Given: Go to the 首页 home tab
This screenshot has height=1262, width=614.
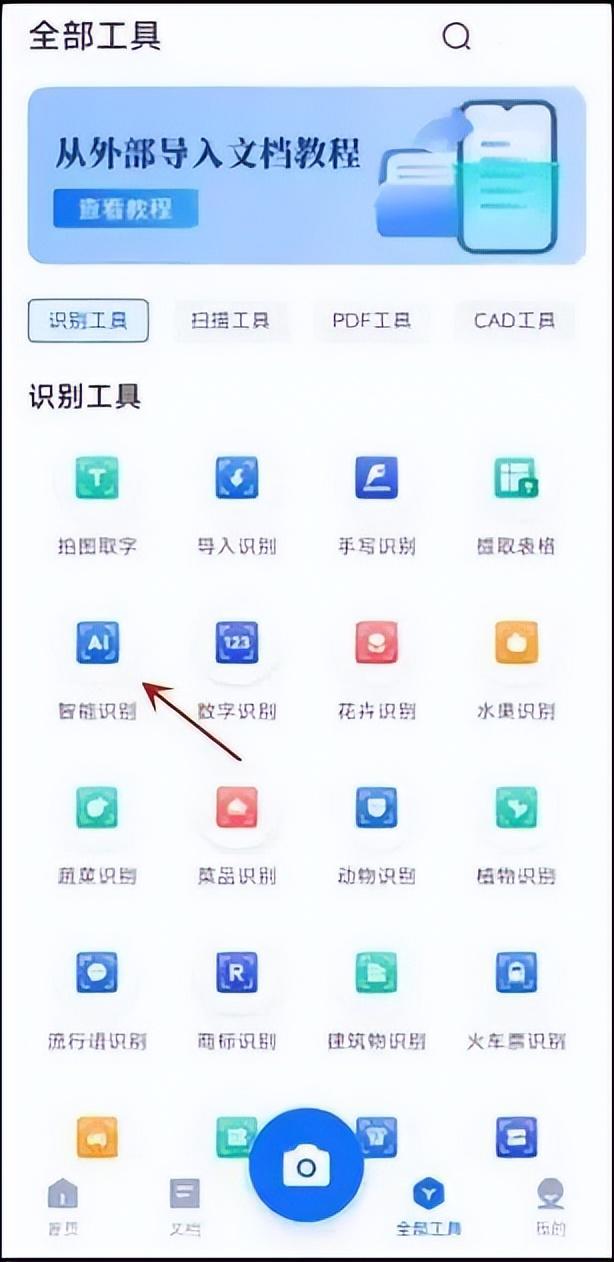Looking at the screenshot, I should coord(63,1205).
